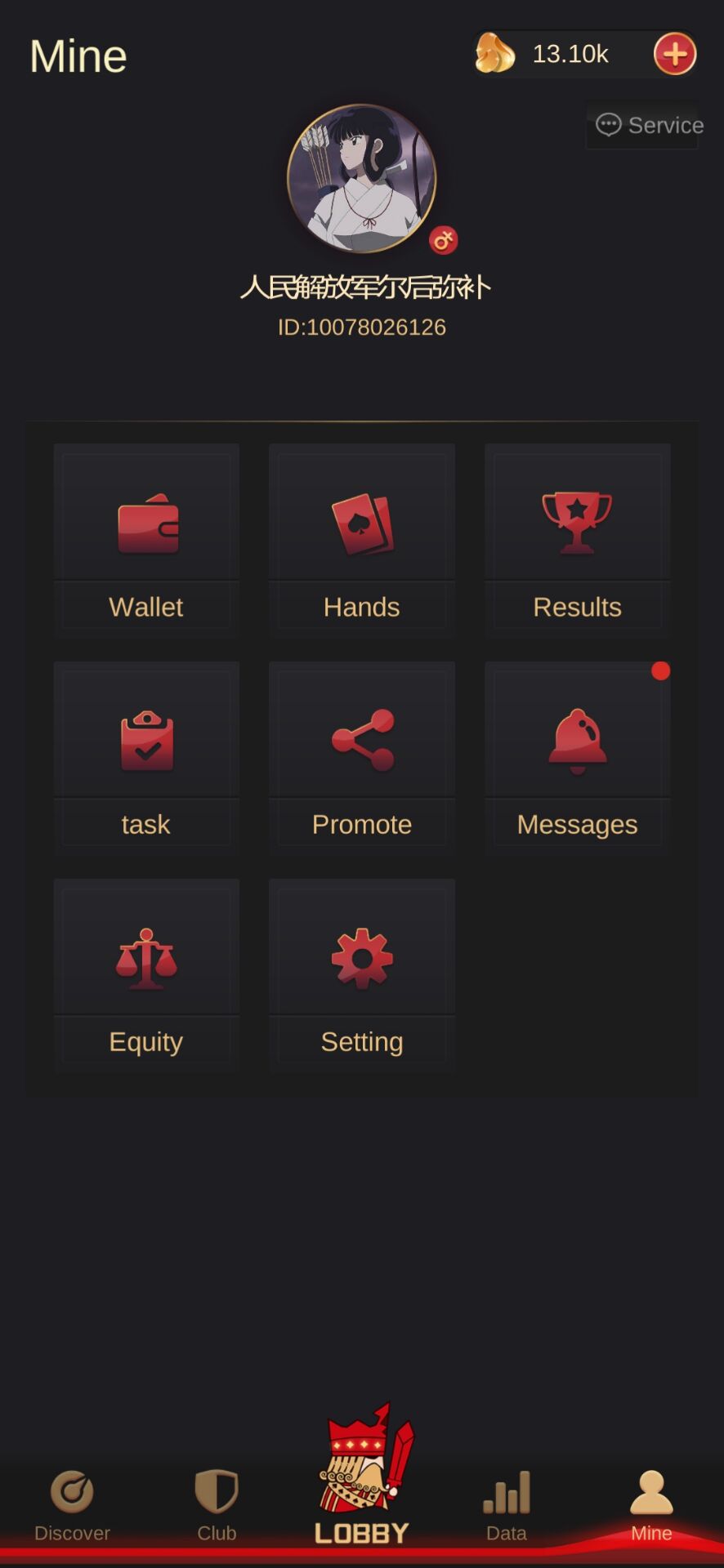Switch to the Data tab
This screenshot has width=724, height=1568.
click(507, 1505)
